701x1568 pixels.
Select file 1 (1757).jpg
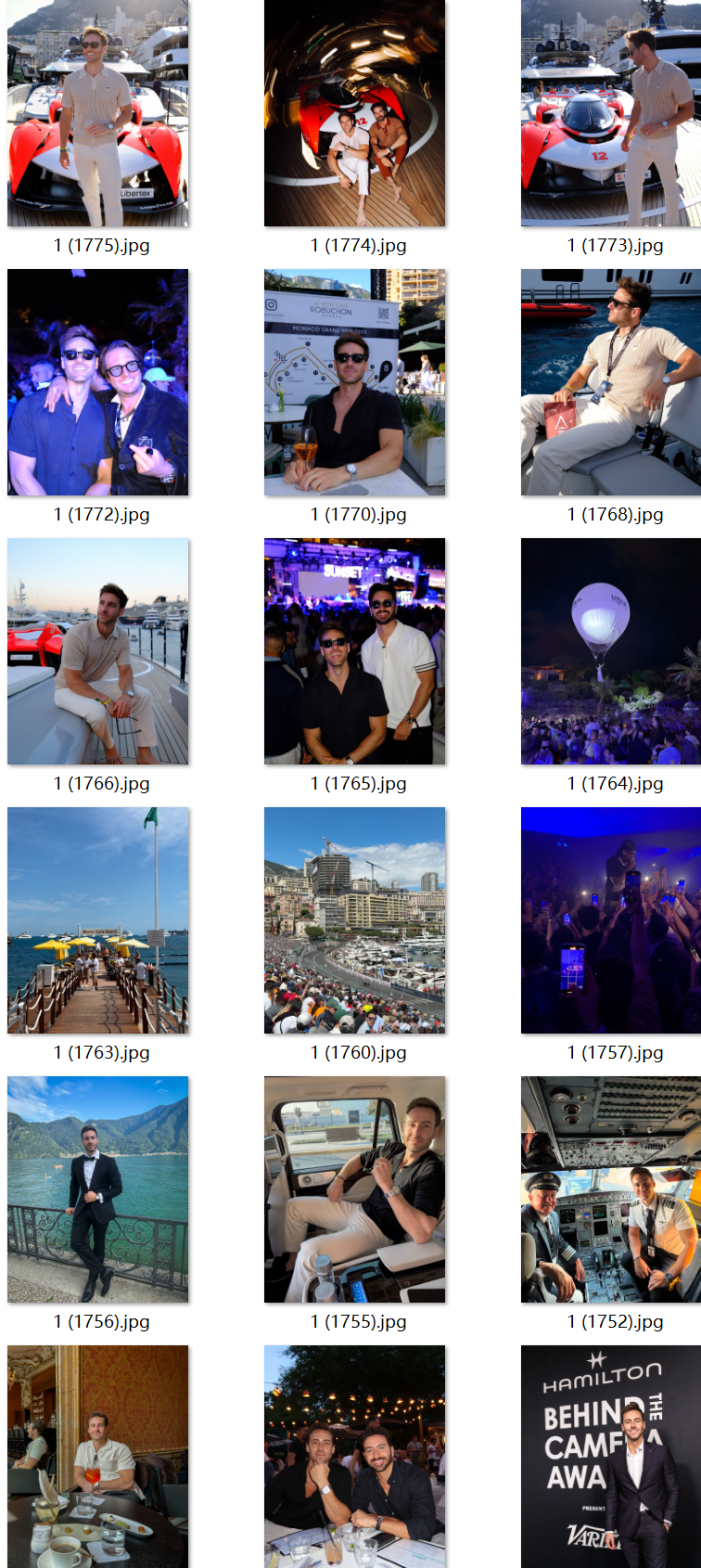[x=610, y=920]
